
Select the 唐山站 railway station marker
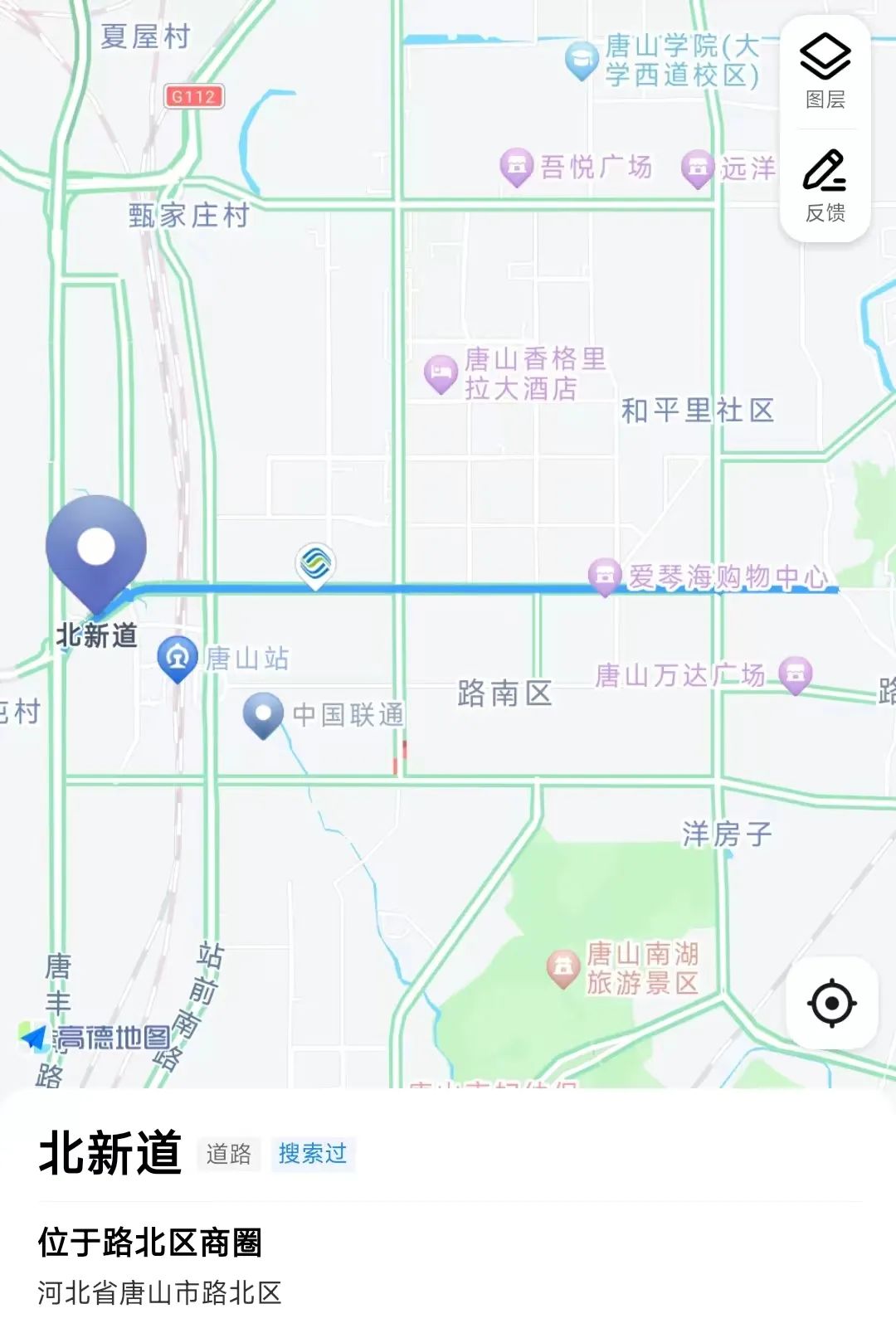coord(178,658)
